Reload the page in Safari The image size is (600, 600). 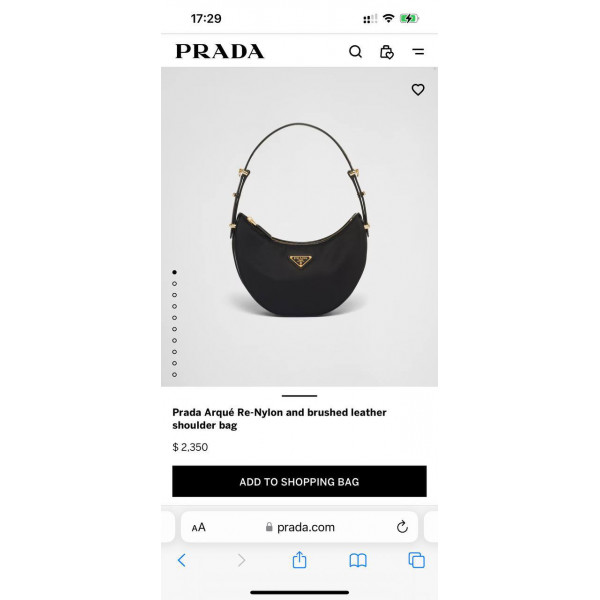402,527
